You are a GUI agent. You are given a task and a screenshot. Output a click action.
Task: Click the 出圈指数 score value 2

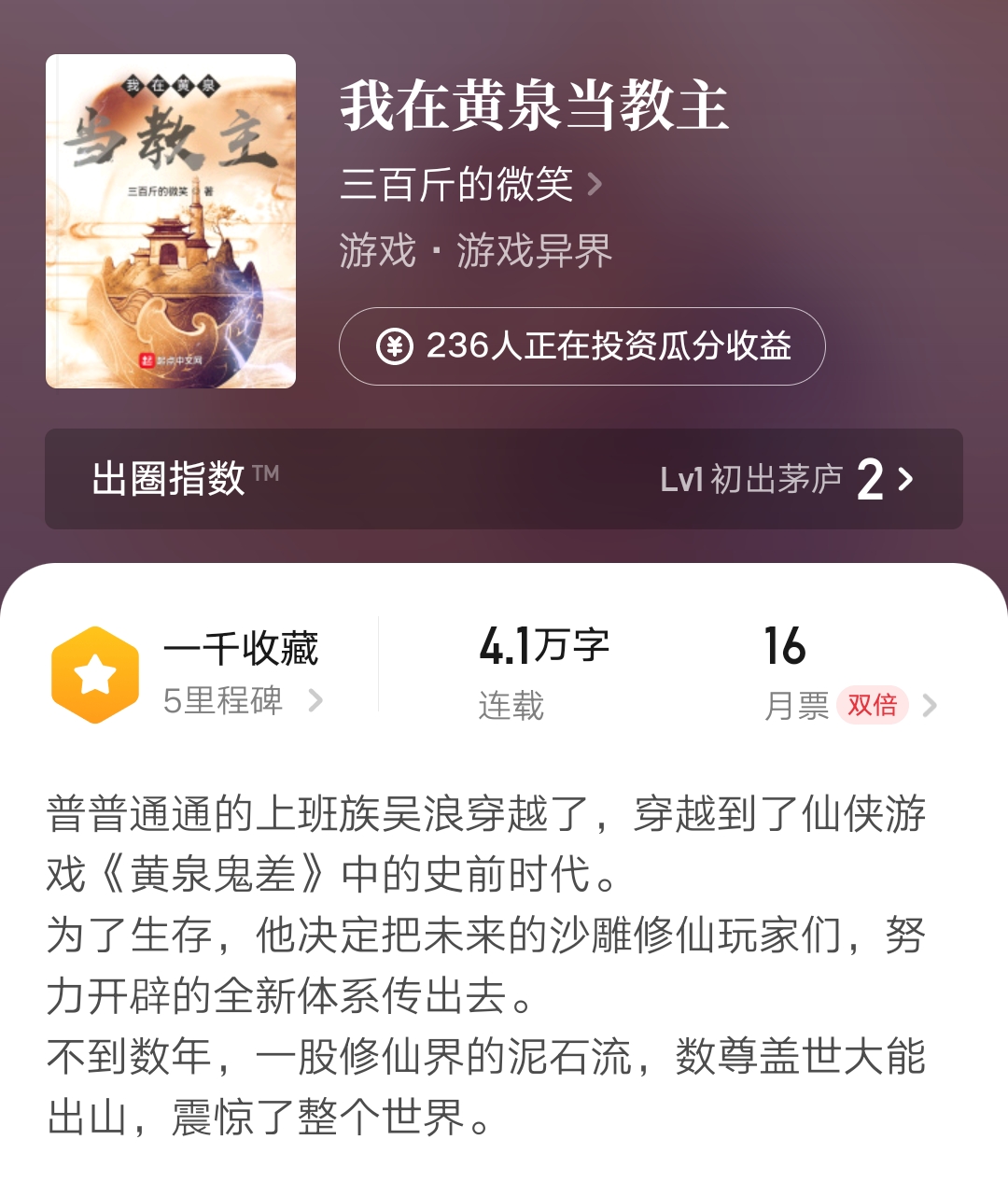pyautogui.click(x=870, y=481)
